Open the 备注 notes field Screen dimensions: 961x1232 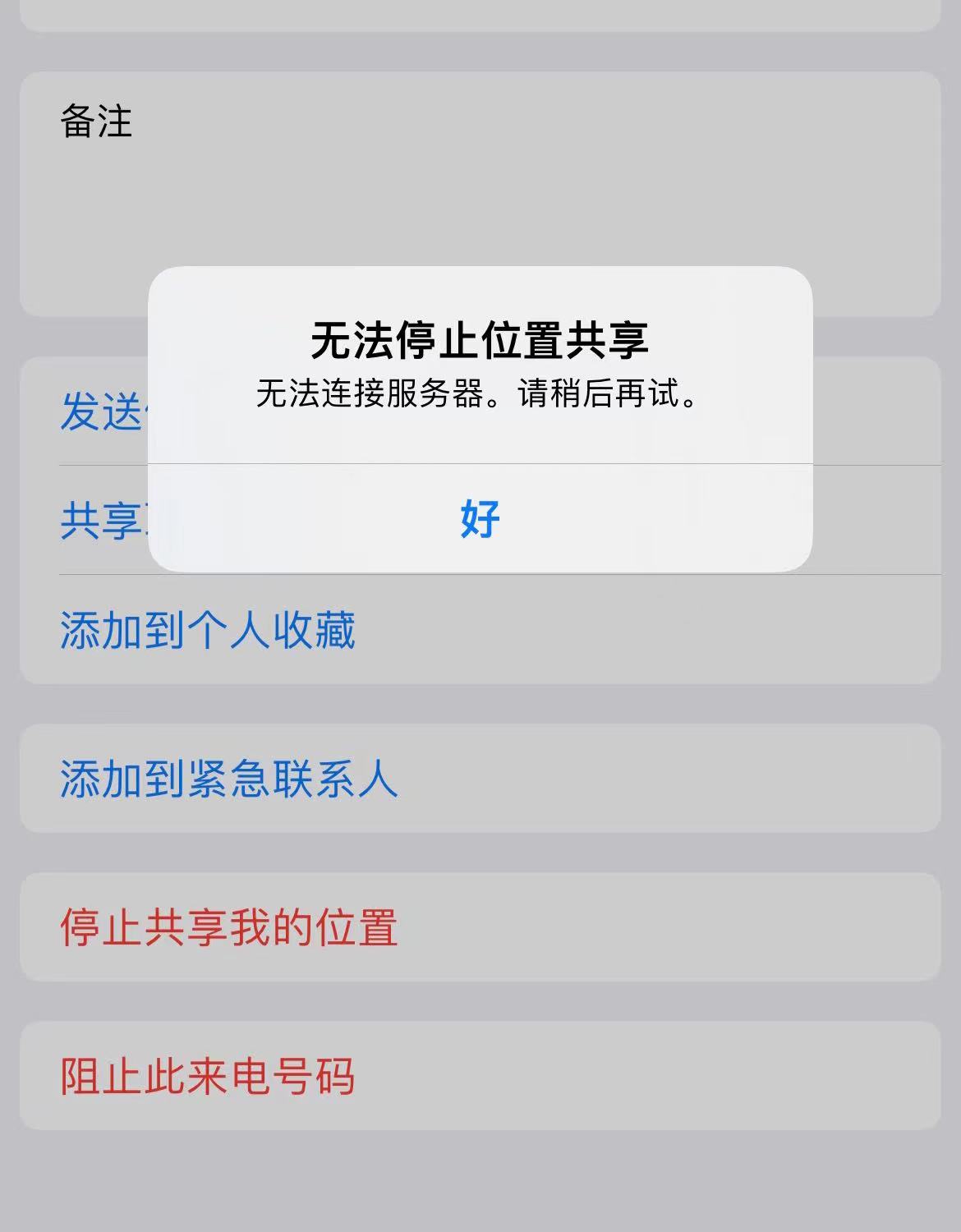480,193
